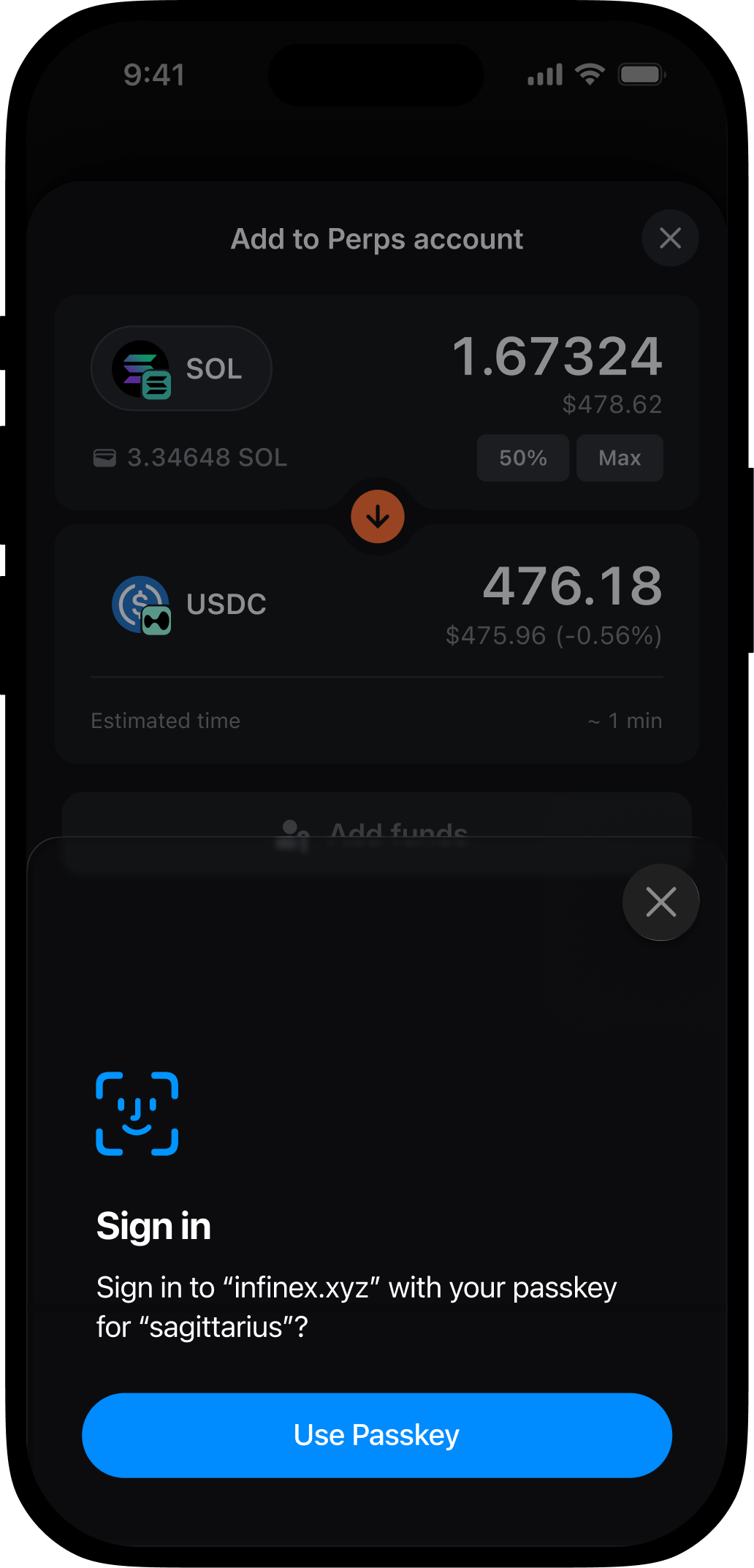Select the Max amount
754x1568 pixels.
620,458
